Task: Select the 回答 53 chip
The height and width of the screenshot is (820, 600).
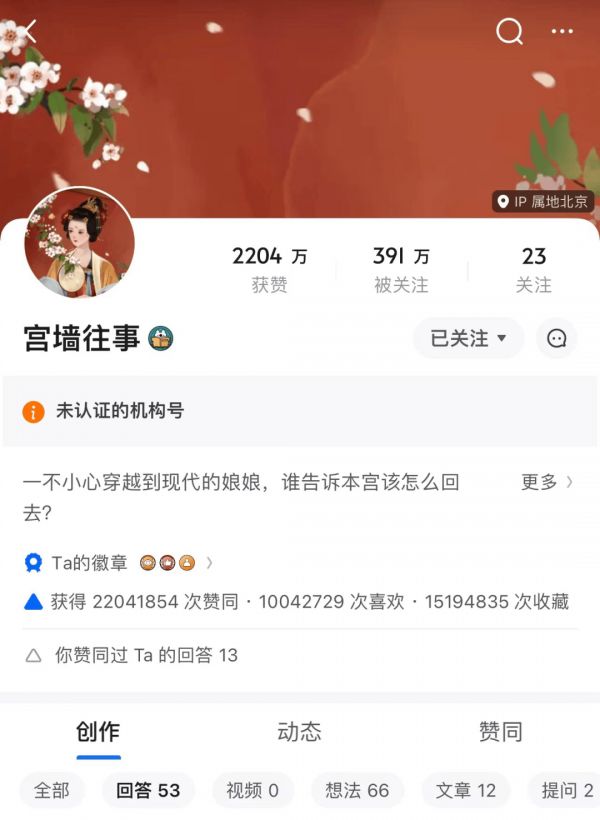Action: [x=148, y=791]
